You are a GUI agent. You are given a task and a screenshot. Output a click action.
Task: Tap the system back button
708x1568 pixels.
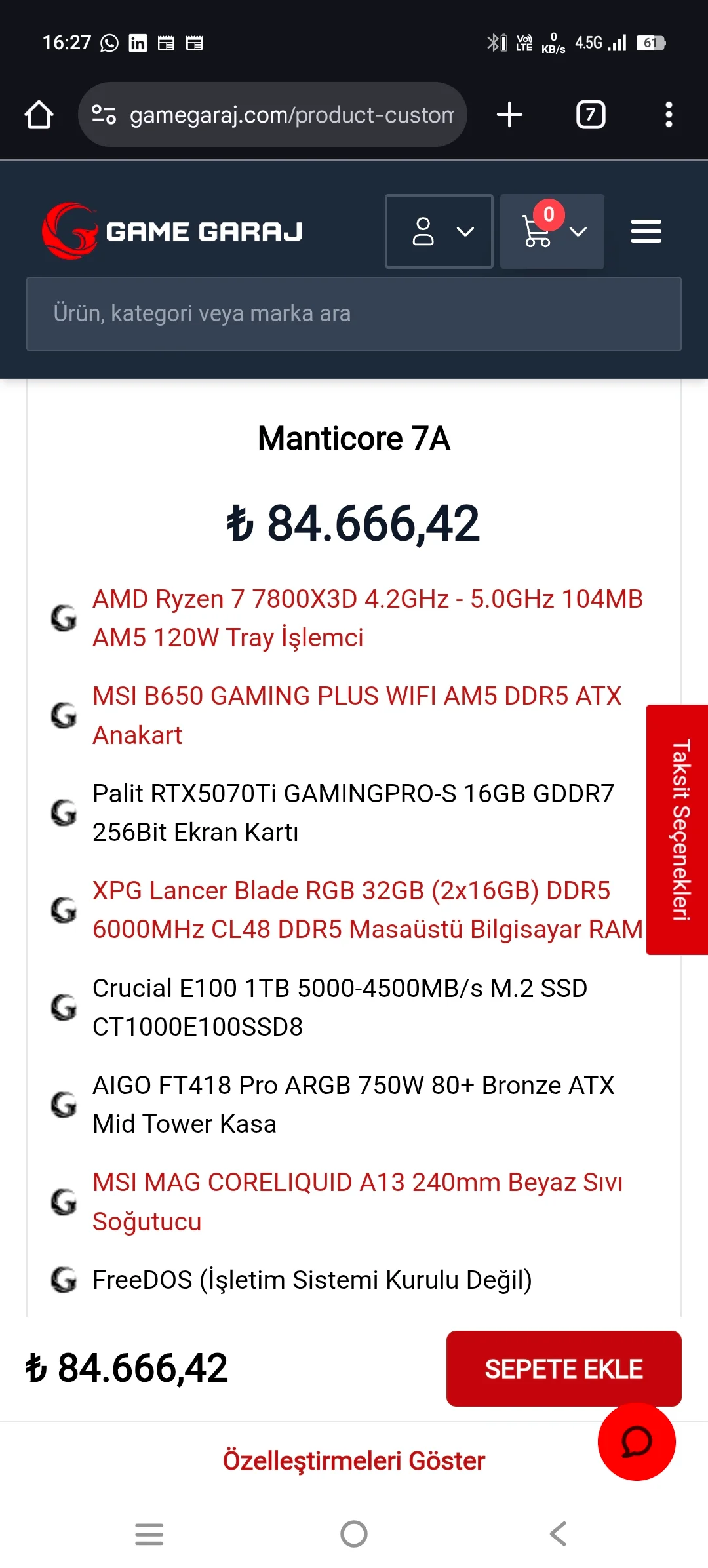tap(558, 1533)
